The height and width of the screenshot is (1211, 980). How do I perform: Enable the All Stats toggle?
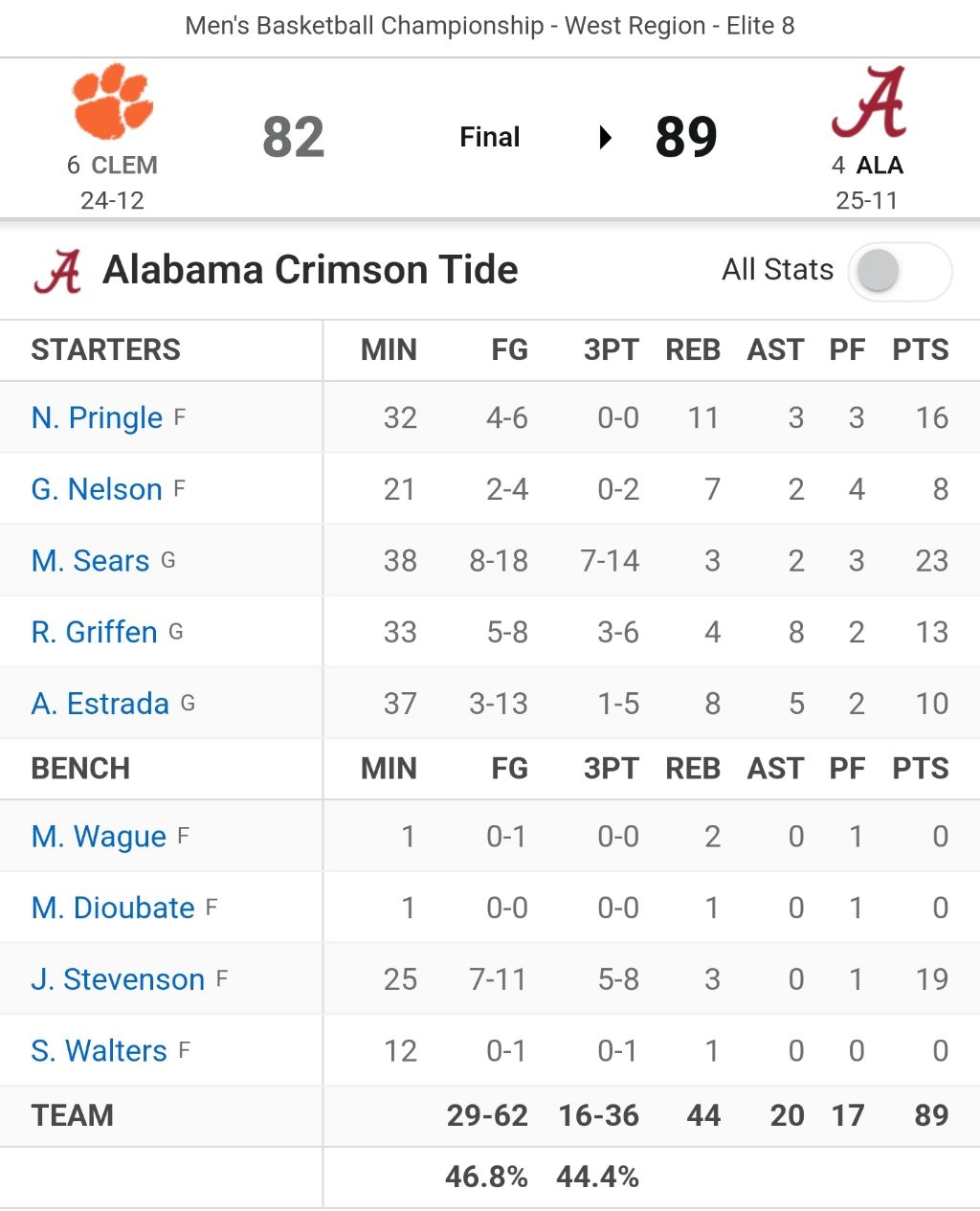[x=901, y=271]
